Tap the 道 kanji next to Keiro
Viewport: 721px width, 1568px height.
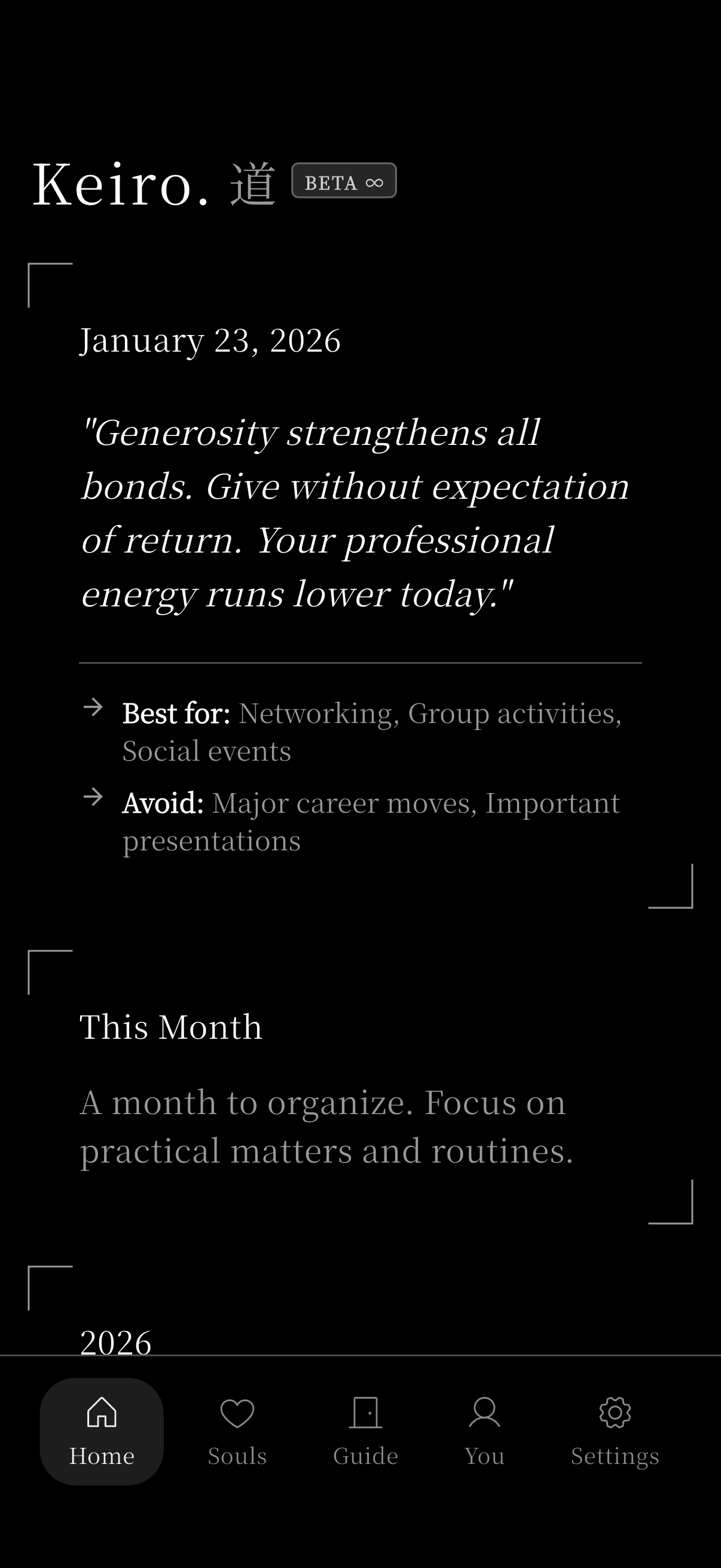(253, 184)
